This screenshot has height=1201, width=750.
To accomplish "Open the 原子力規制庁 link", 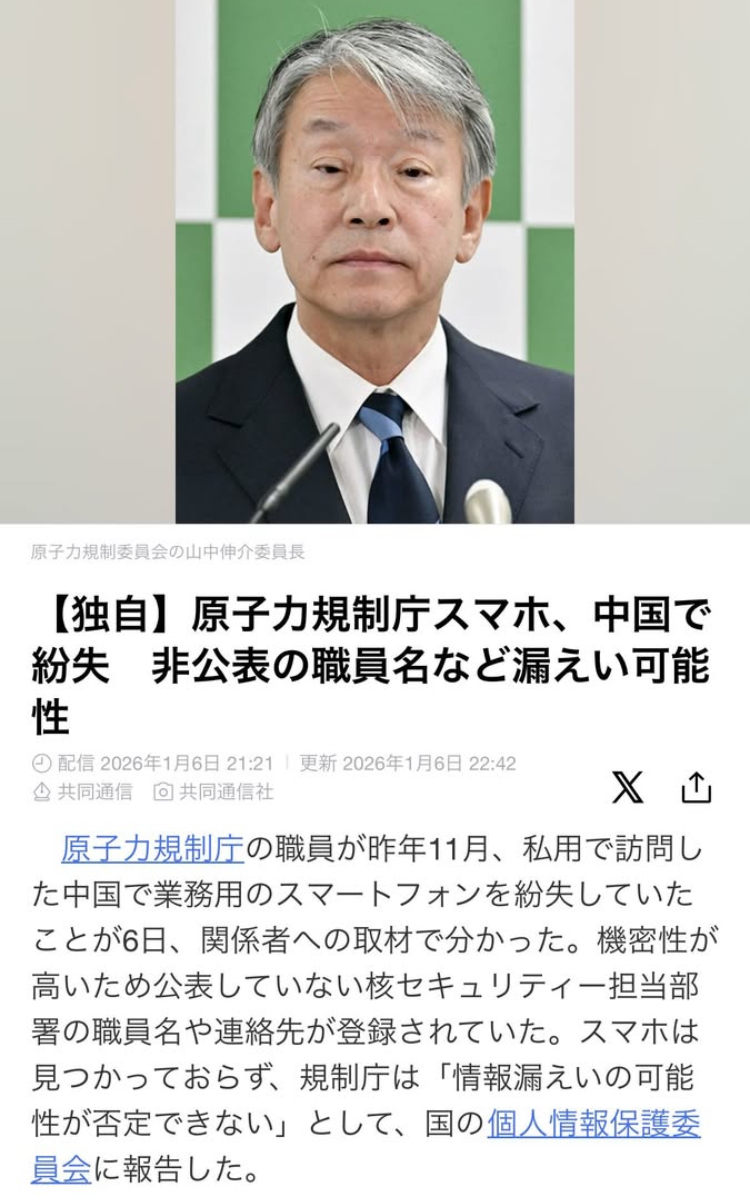I will pyautogui.click(x=152, y=849).
